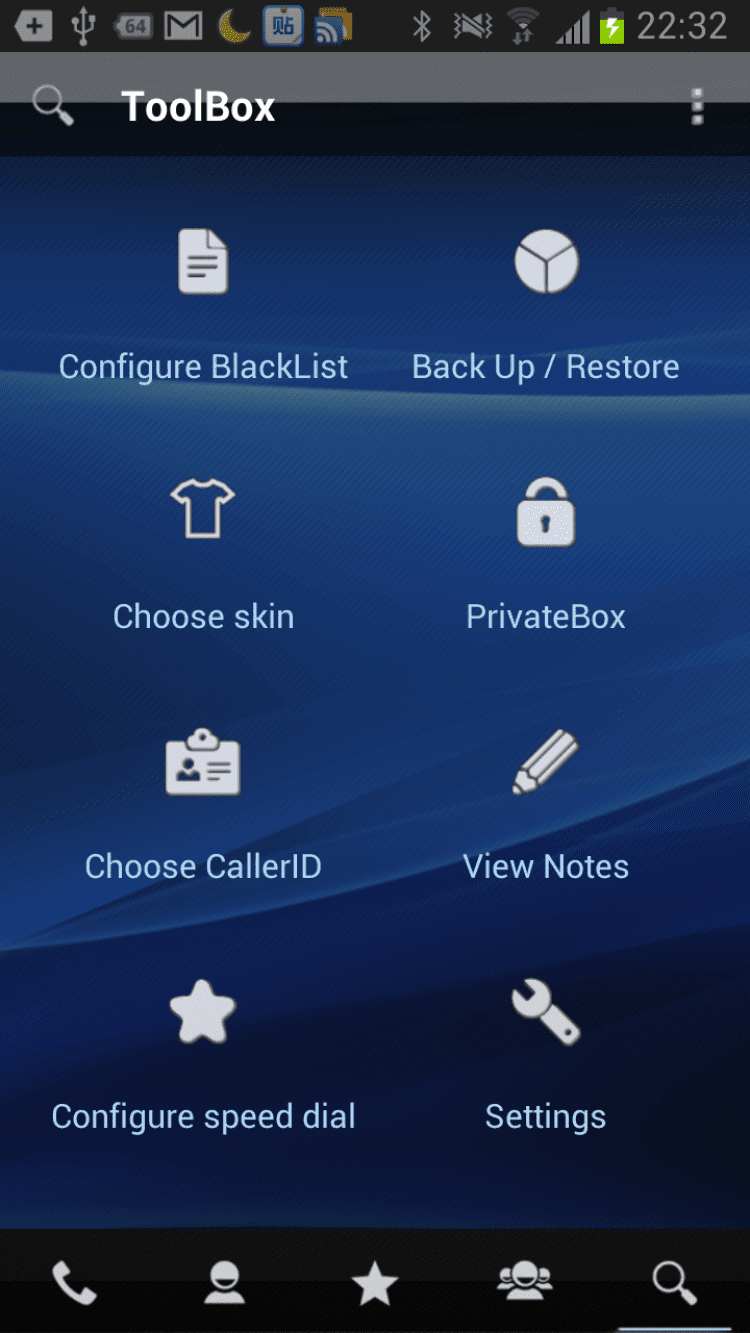Switch to the phone dialer tab
This screenshot has height=1333, width=750.
coord(75,1282)
